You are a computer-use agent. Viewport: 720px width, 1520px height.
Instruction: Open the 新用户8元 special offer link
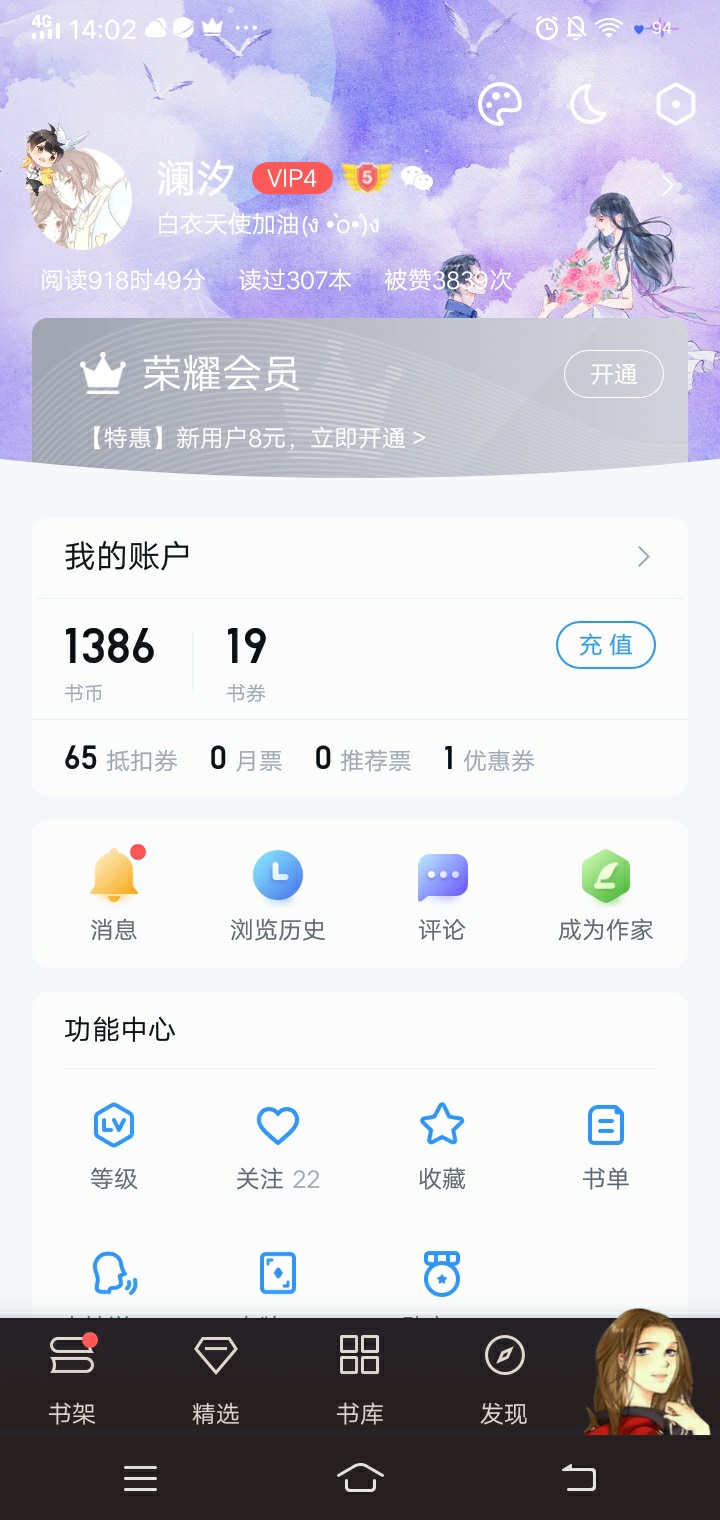click(x=256, y=438)
